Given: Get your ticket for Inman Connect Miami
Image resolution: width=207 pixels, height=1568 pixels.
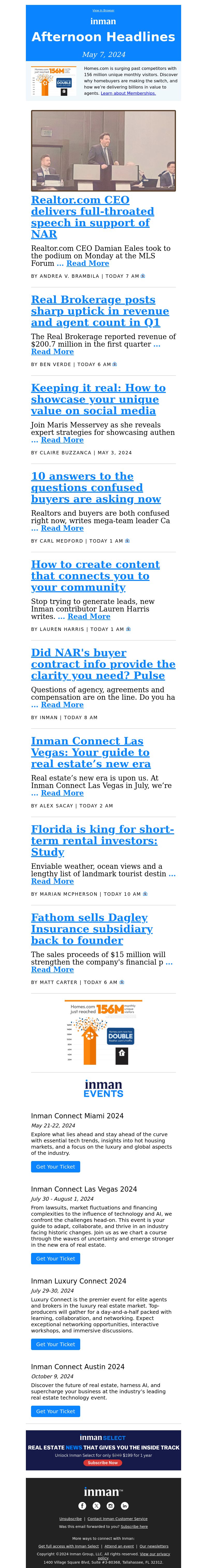Looking at the screenshot, I should pyautogui.click(x=55, y=1167).
